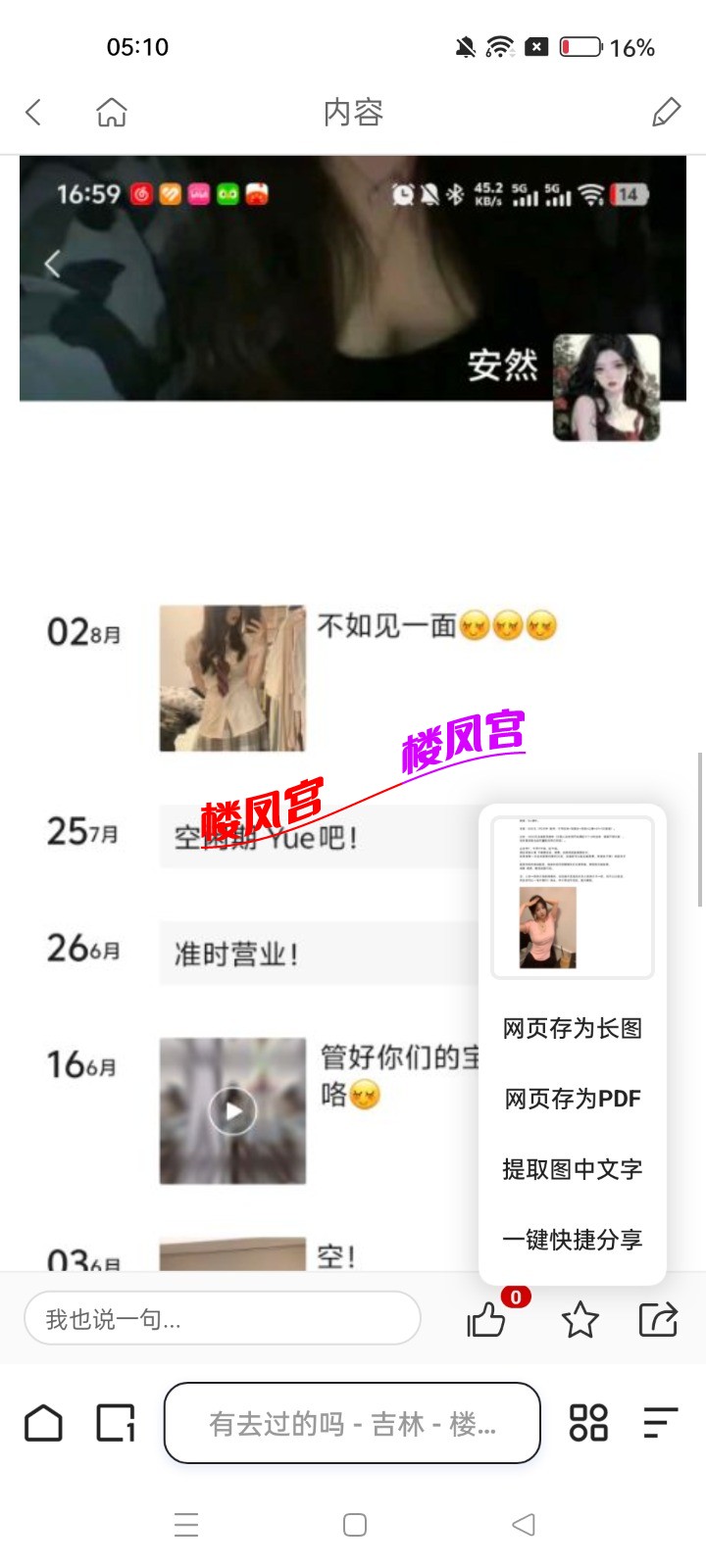Tap the system back triangle button
The width and height of the screenshot is (706, 1568).
click(x=524, y=1525)
